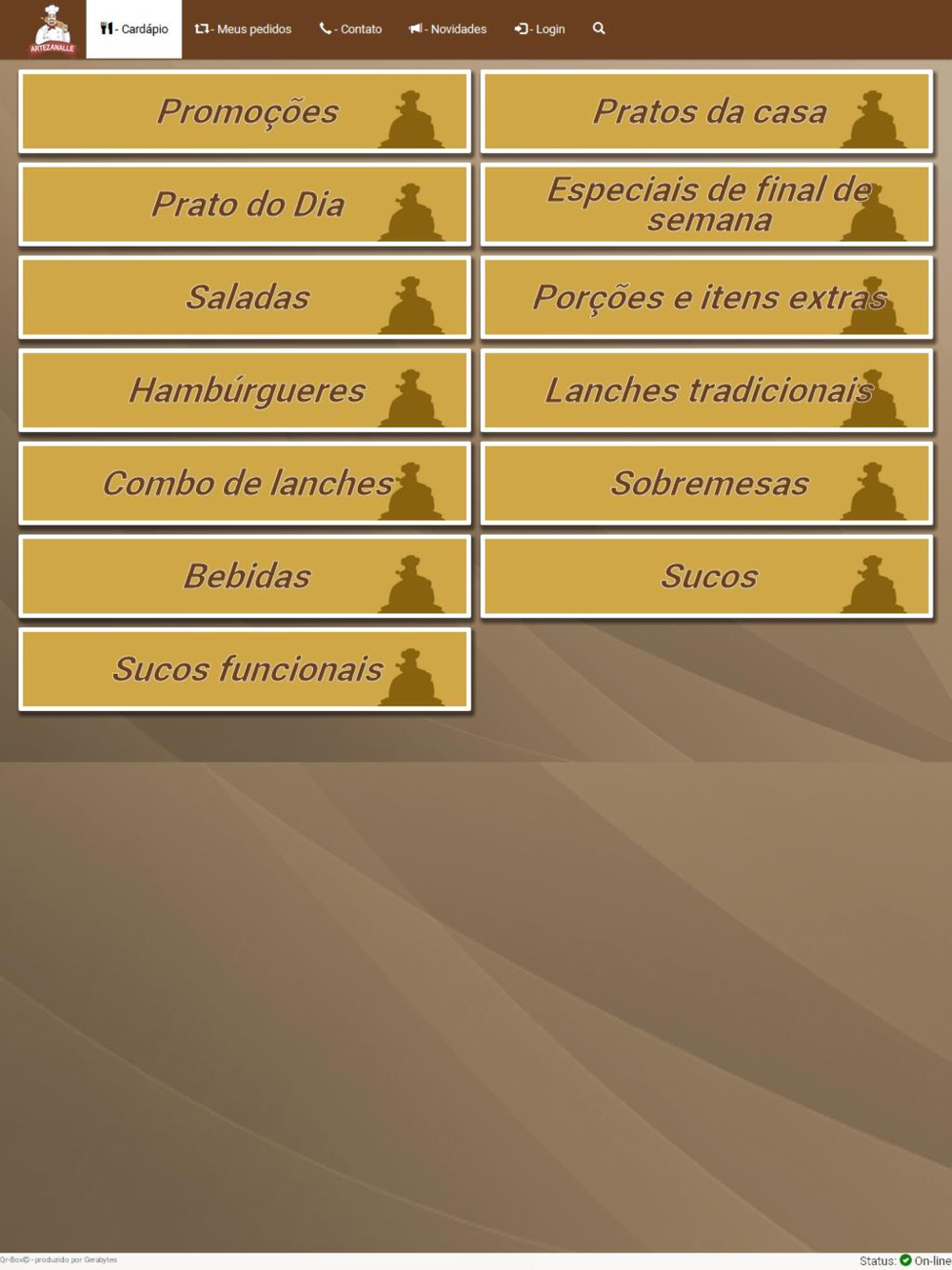View Sucos funcionais
The height and width of the screenshot is (1270, 952).
click(245, 669)
